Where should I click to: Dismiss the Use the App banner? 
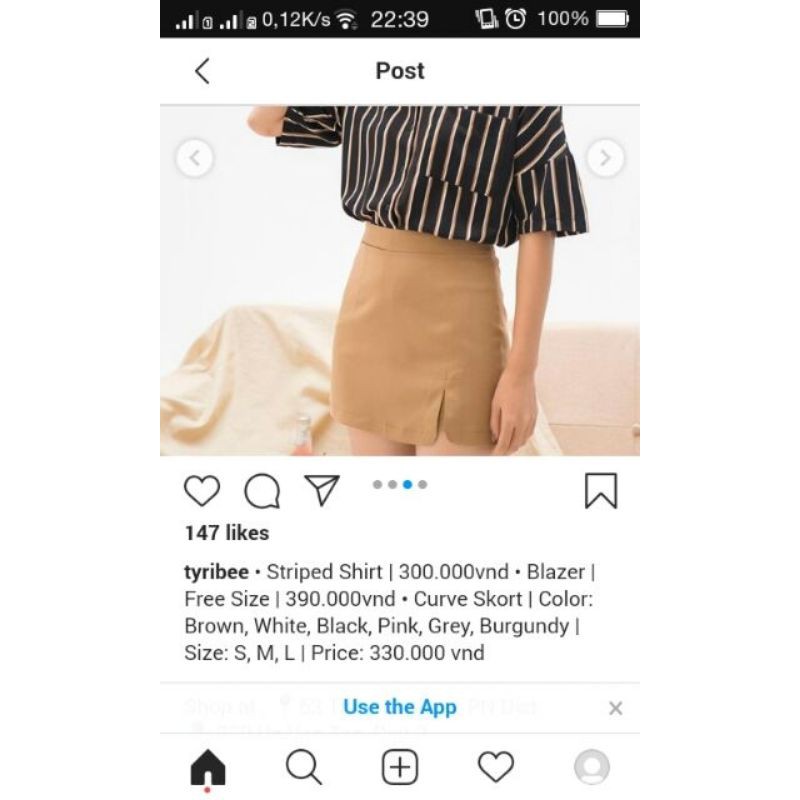point(616,708)
